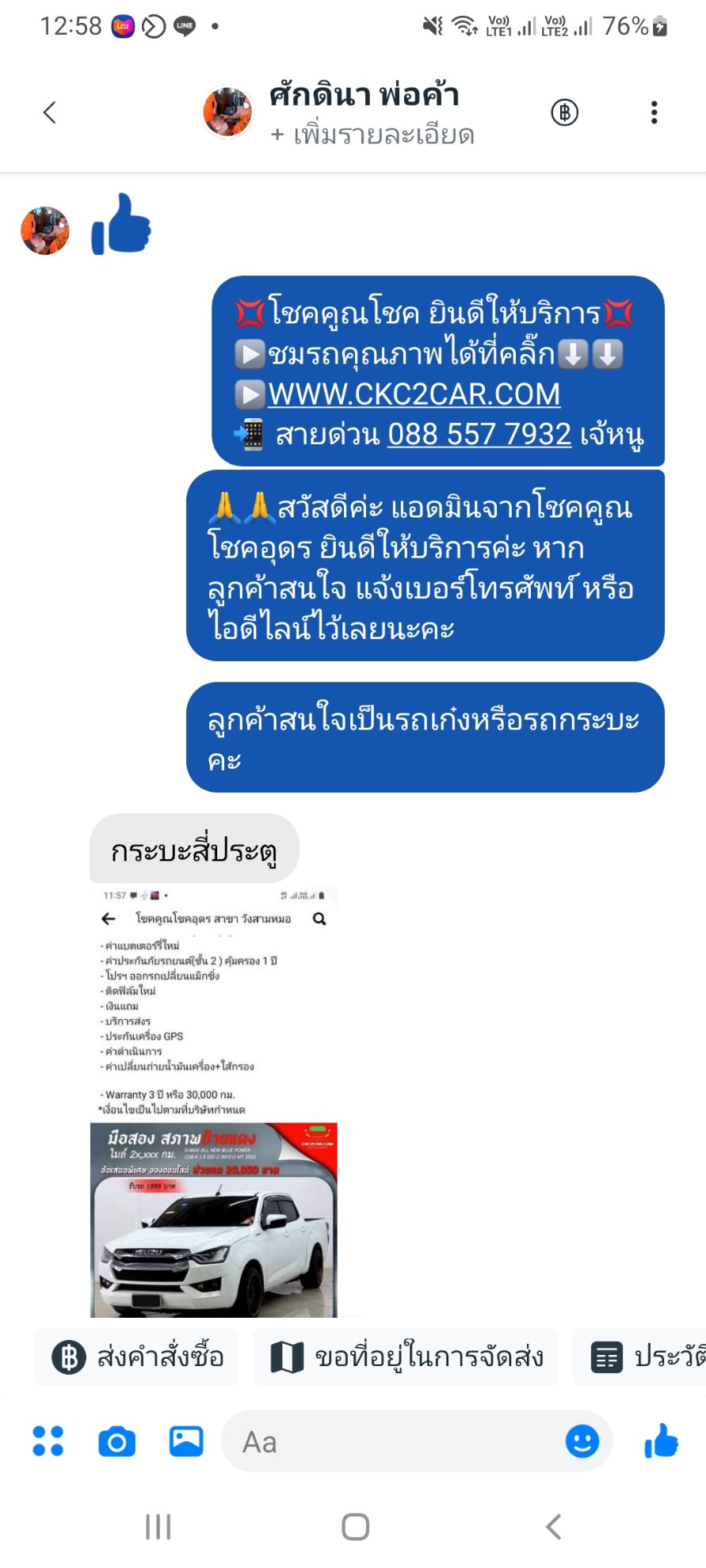The image size is (706, 1568).
Task: Open the emoji picker
Action: coord(582,1441)
